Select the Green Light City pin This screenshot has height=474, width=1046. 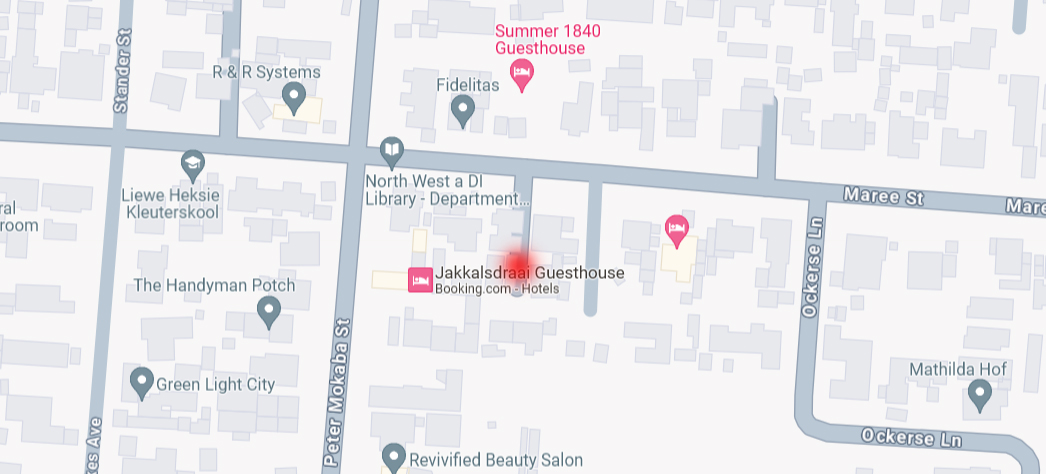[x=142, y=382]
